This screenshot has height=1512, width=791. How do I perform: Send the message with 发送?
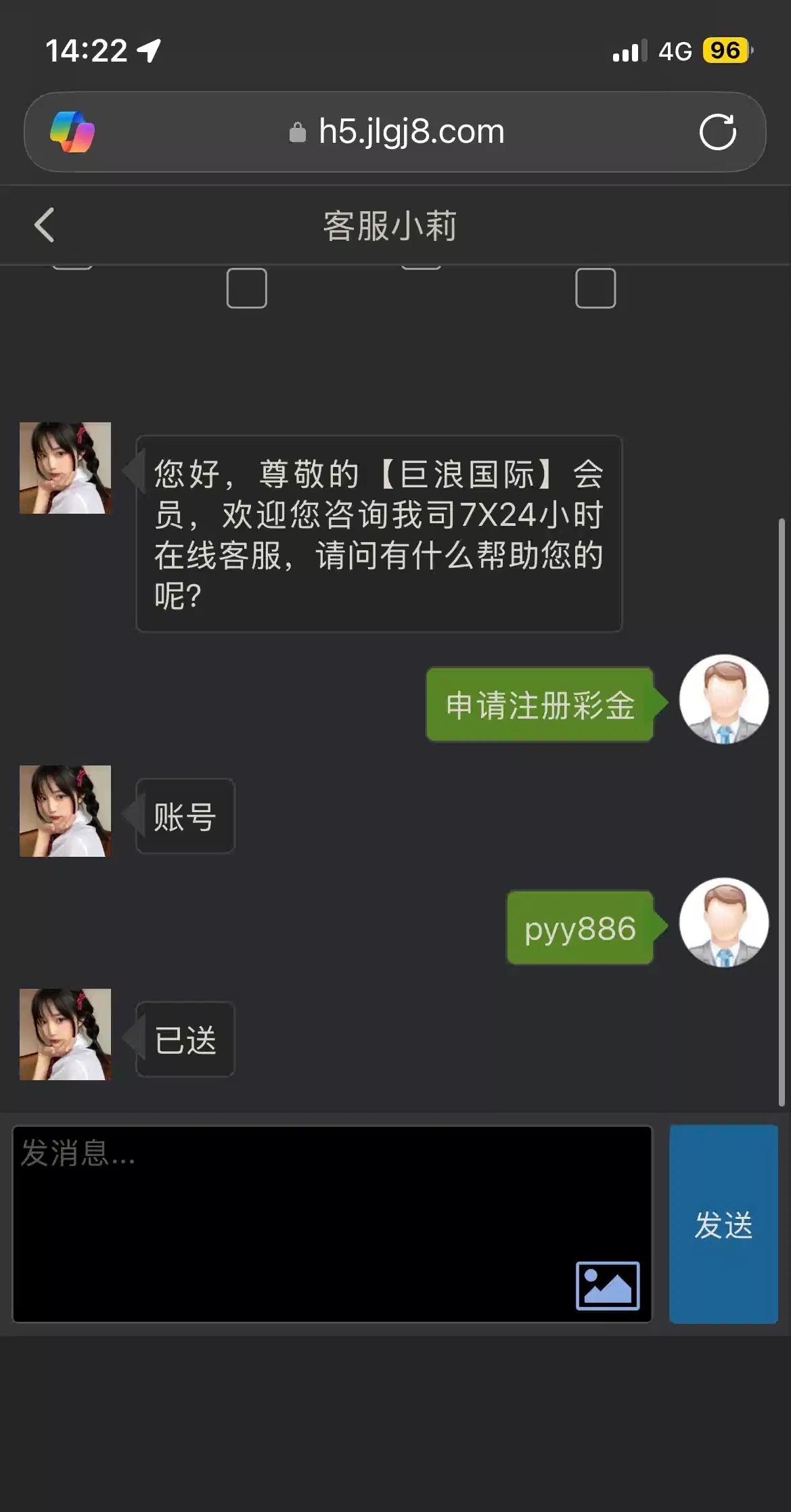pyautogui.click(x=723, y=1224)
